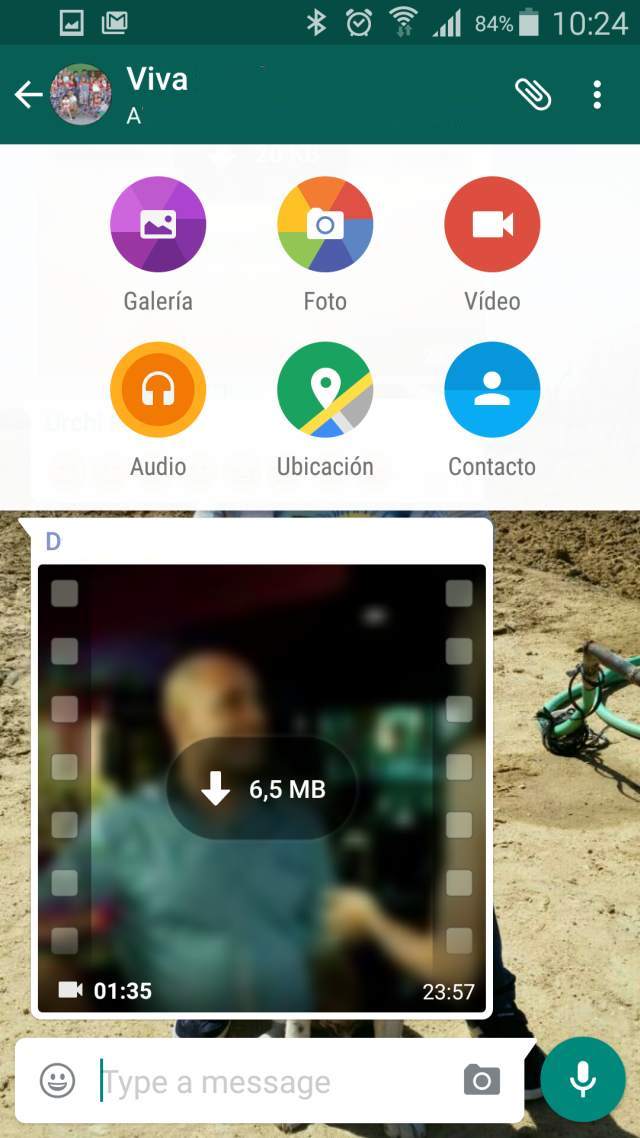Tap the microphone voice message button
The width and height of the screenshot is (640, 1138).
pos(583,1079)
